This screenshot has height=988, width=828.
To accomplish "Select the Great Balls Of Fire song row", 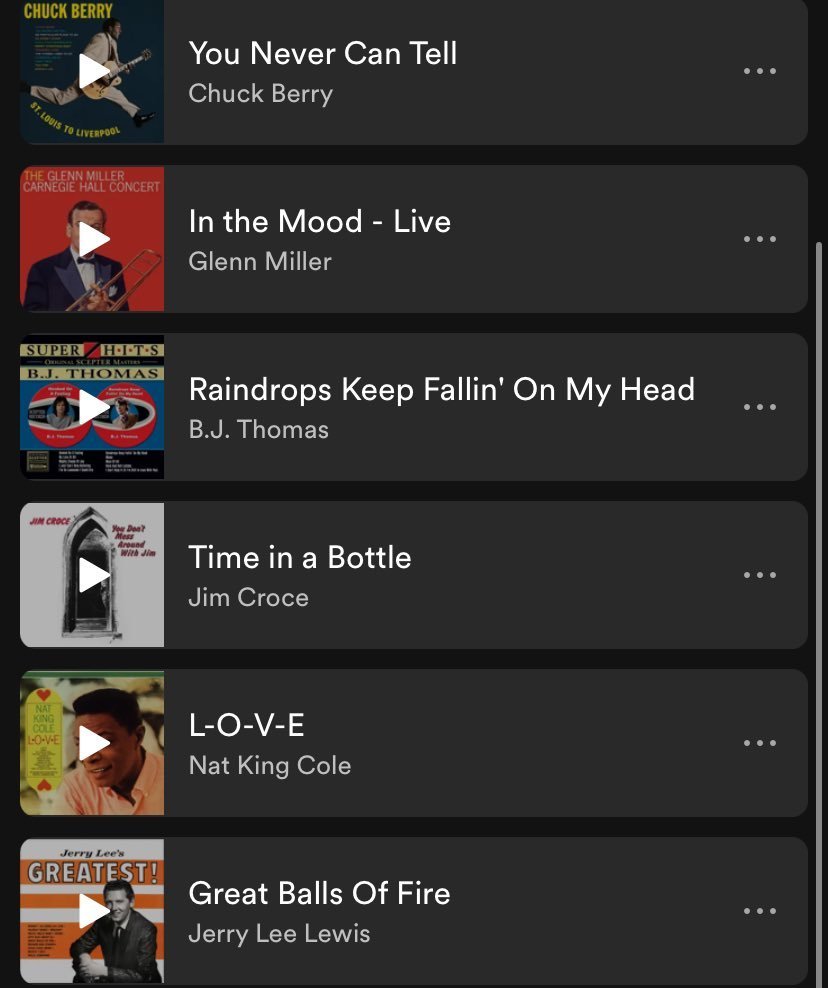I will pyautogui.click(x=450, y=911).
